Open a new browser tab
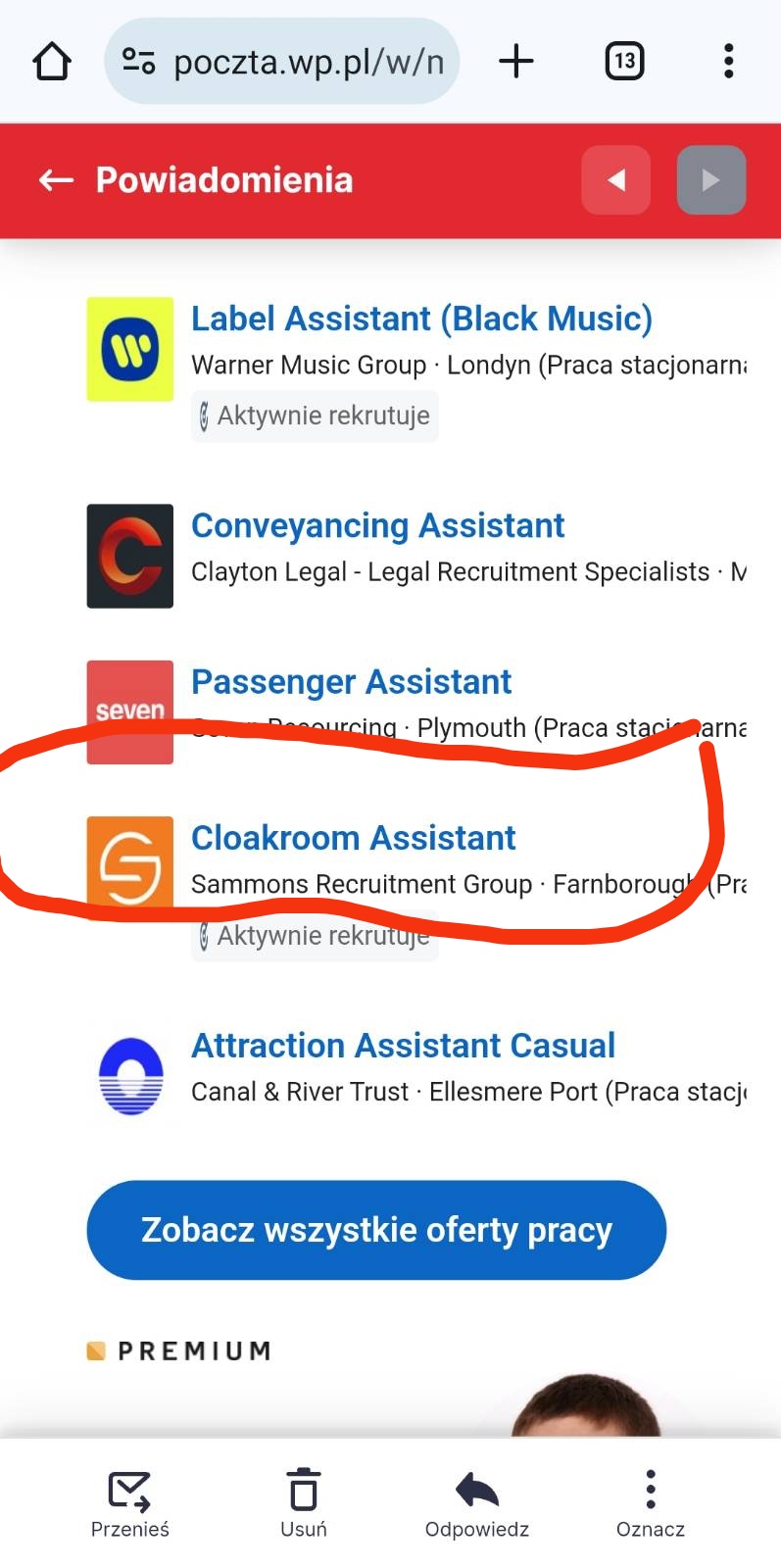 click(516, 61)
